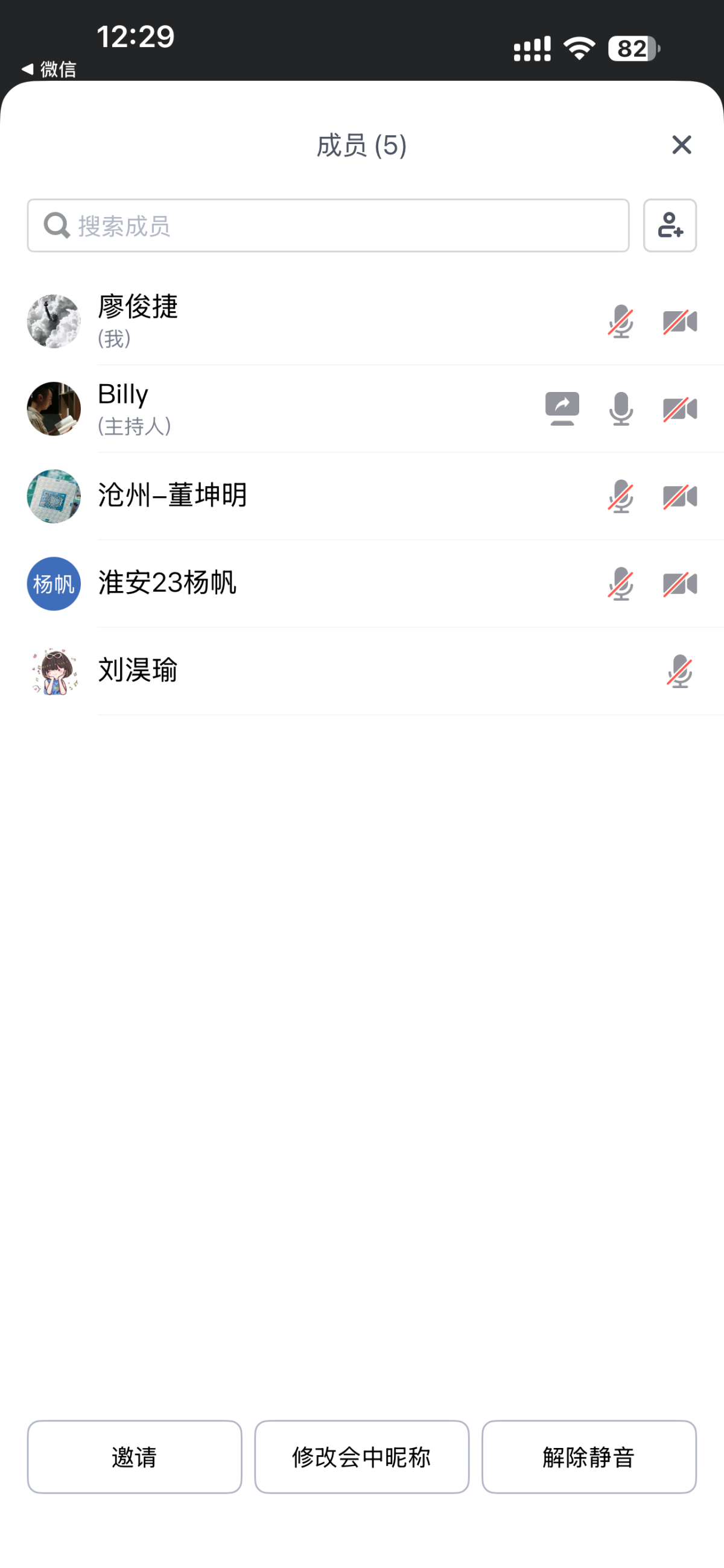The height and width of the screenshot is (1568, 724).
Task: Toggle the camera icon for 廖俊捷
Action: (x=680, y=321)
